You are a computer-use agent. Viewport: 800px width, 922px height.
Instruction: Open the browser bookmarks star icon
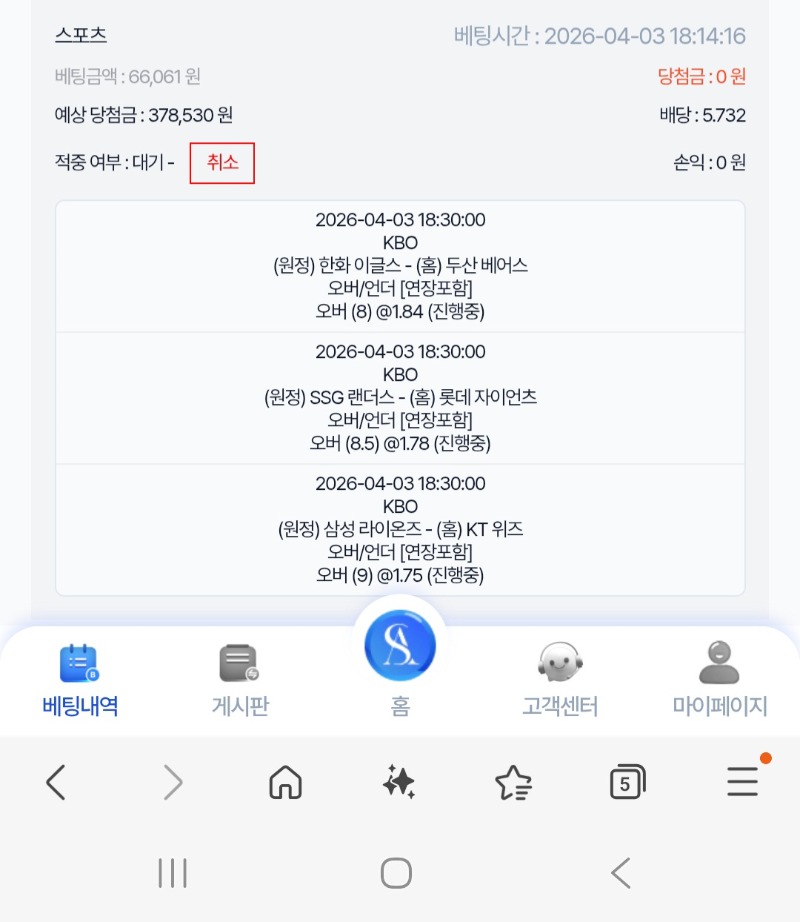pos(513,782)
